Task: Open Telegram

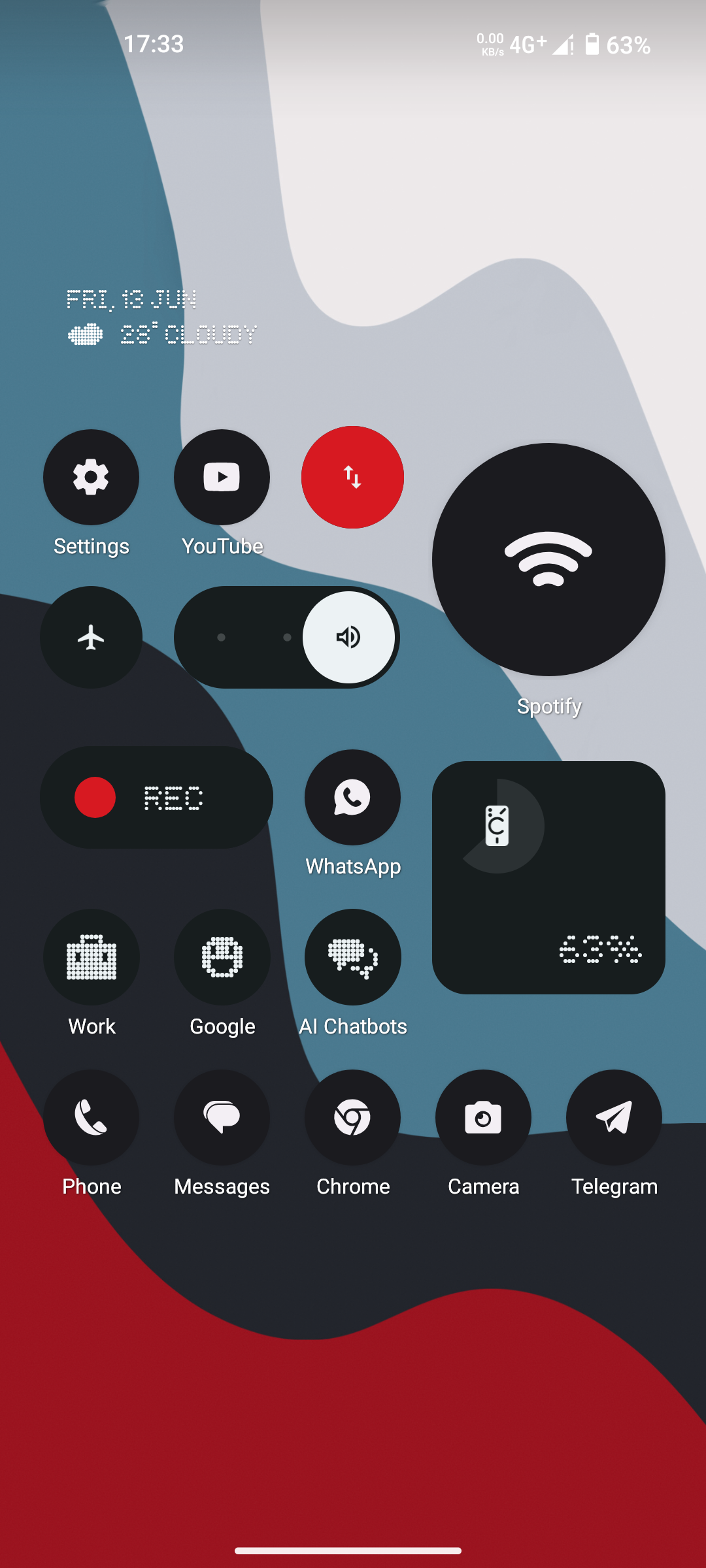Action: tap(614, 1117)
